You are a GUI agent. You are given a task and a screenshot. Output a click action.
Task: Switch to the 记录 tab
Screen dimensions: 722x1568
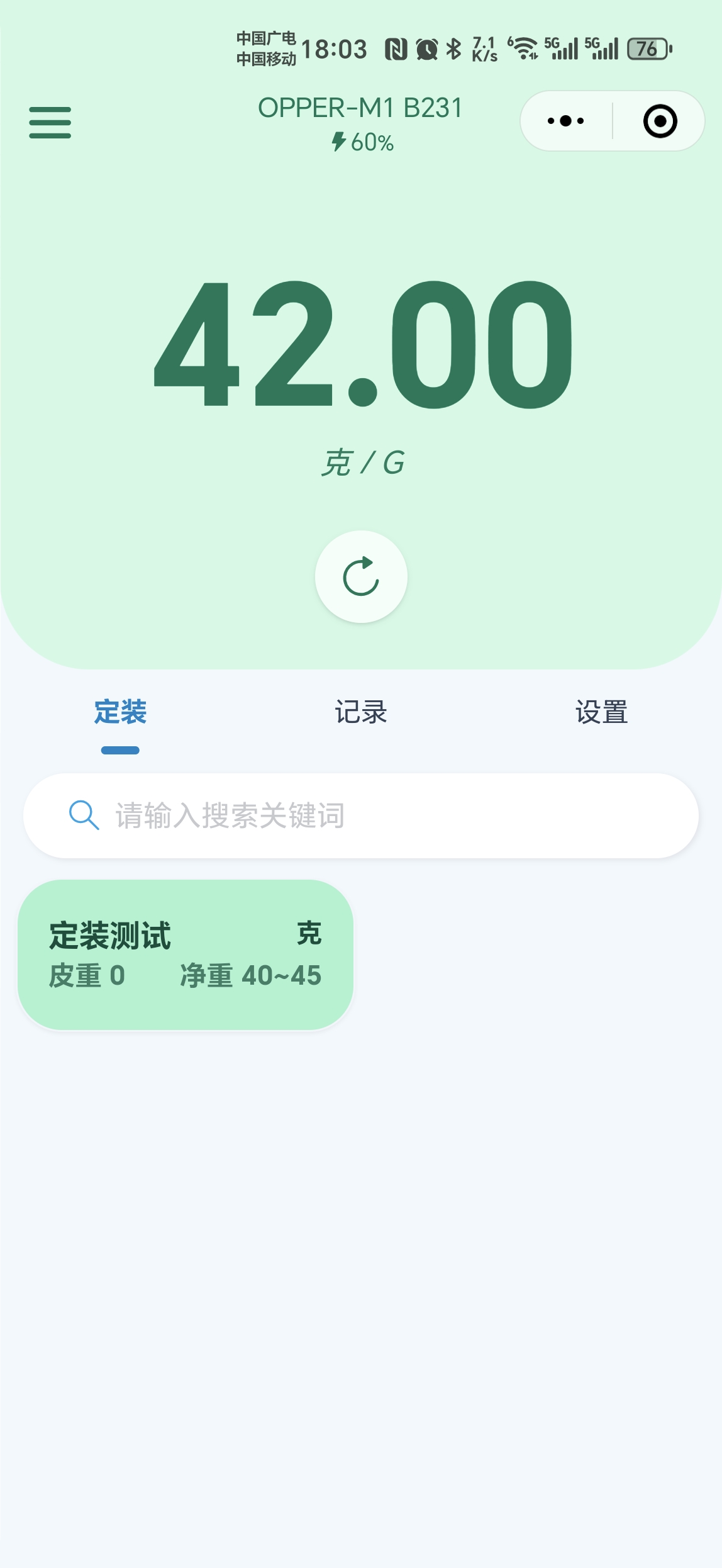361,712
